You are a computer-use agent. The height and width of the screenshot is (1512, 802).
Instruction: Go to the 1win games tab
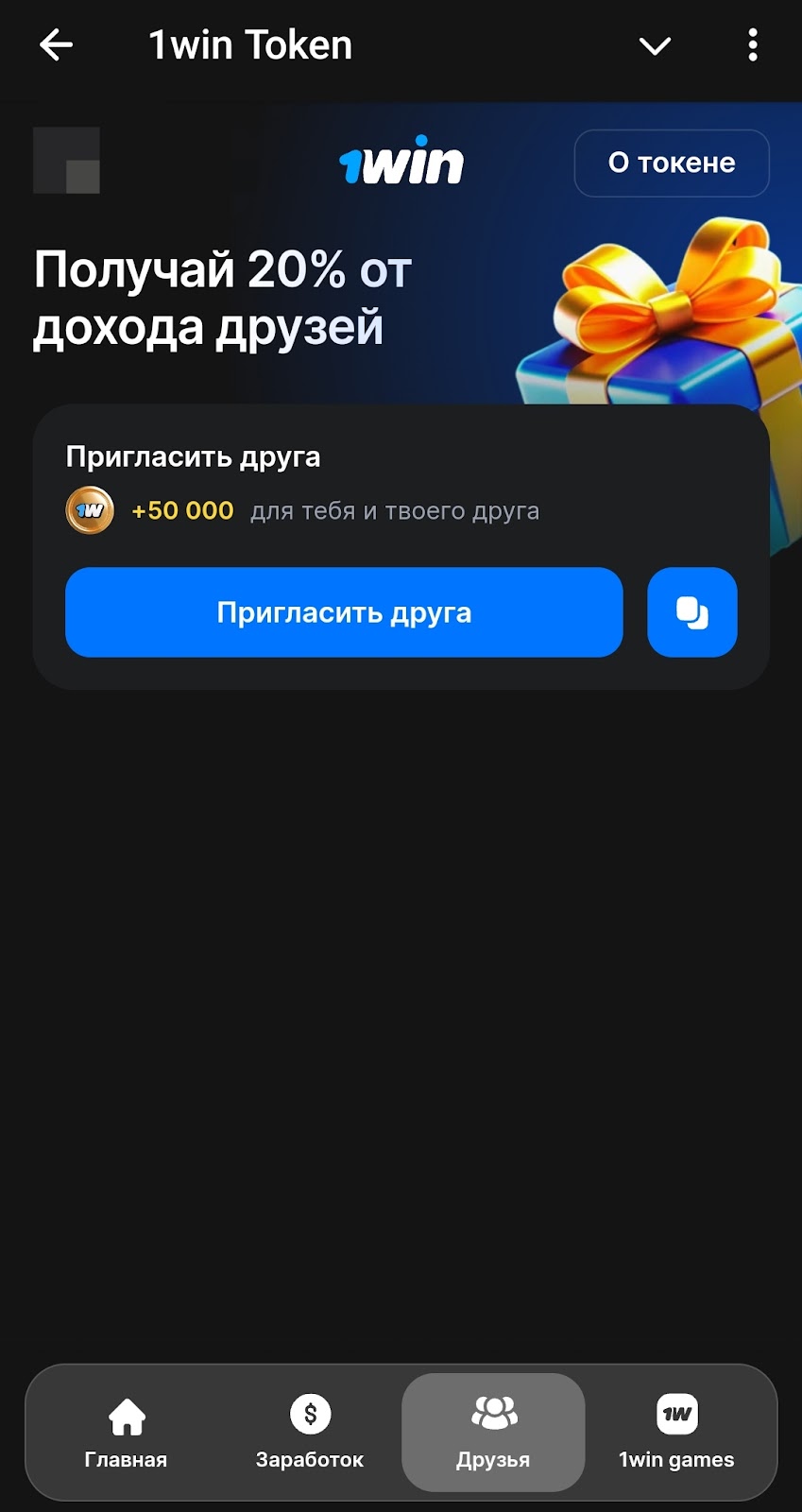coord(676,1432)
